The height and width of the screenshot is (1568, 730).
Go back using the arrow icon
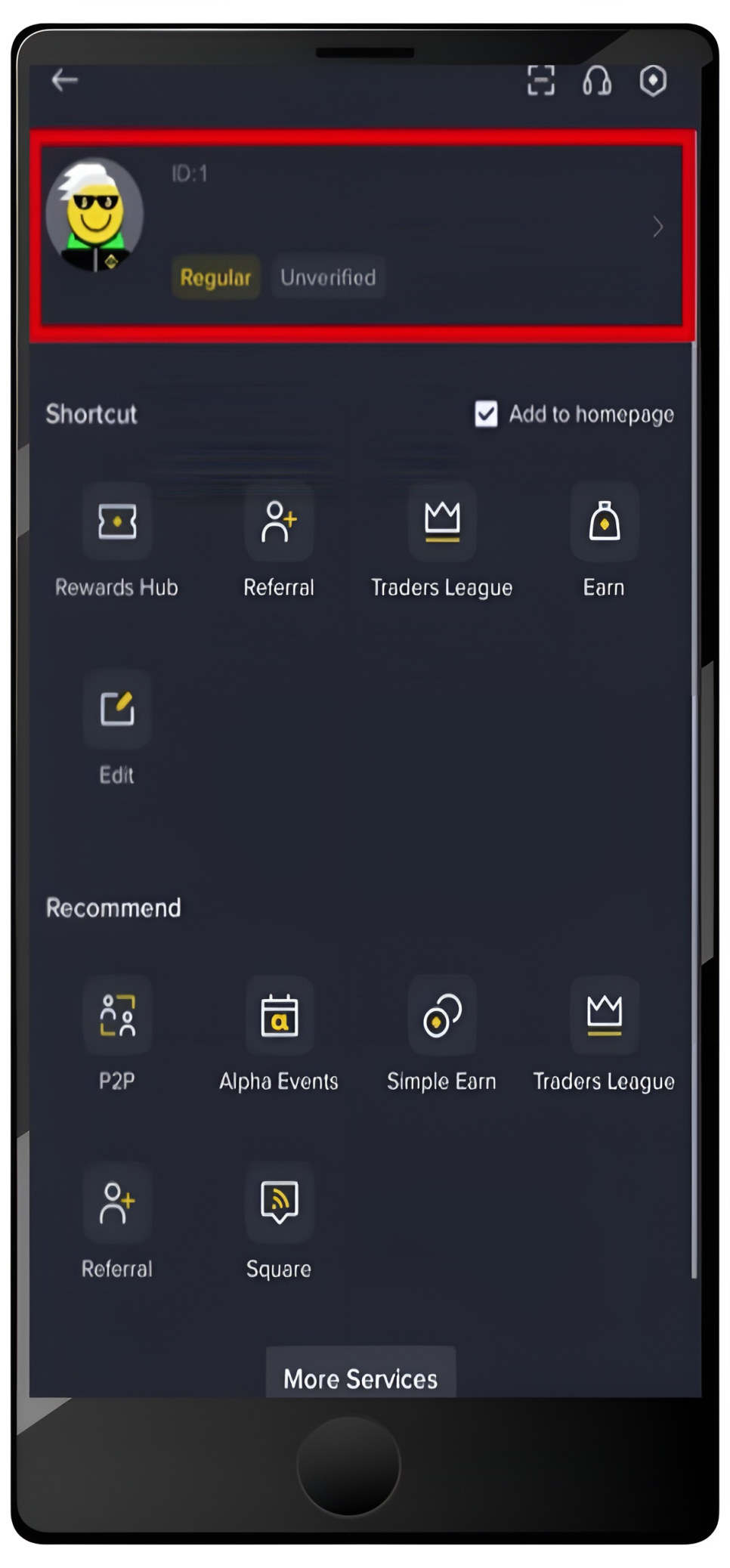pos(65,79)
